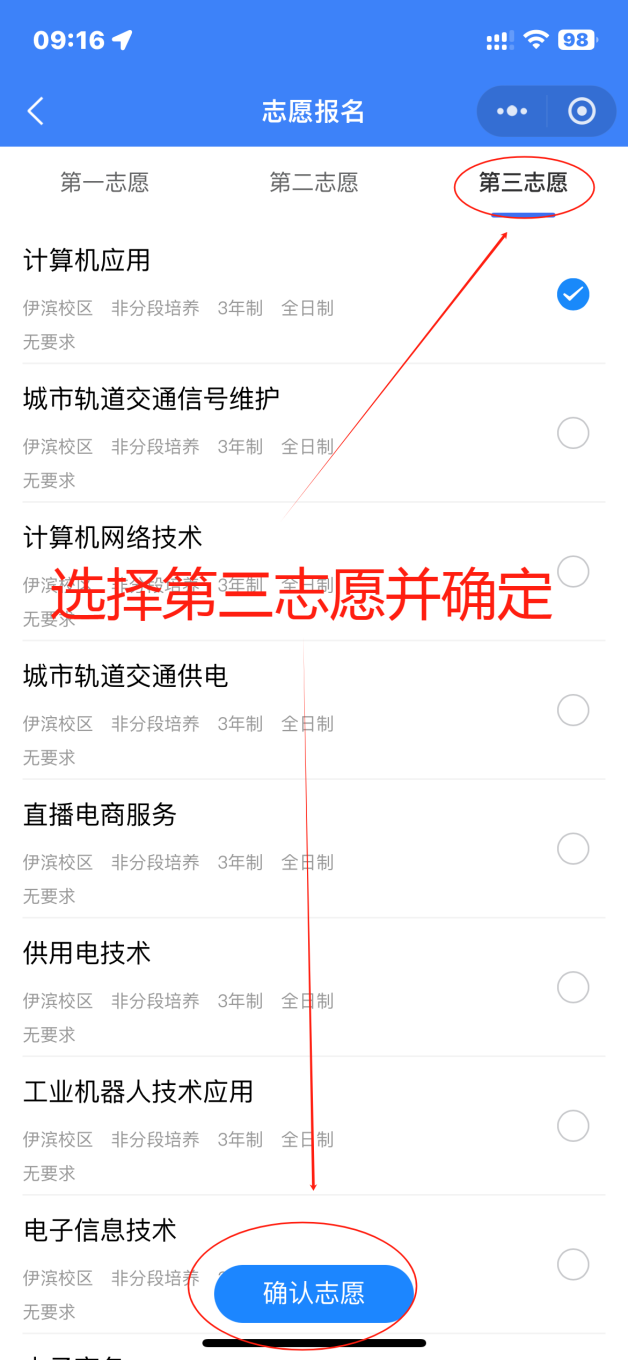Pick the 电子信息技术 option

[x=573, y=1264]
